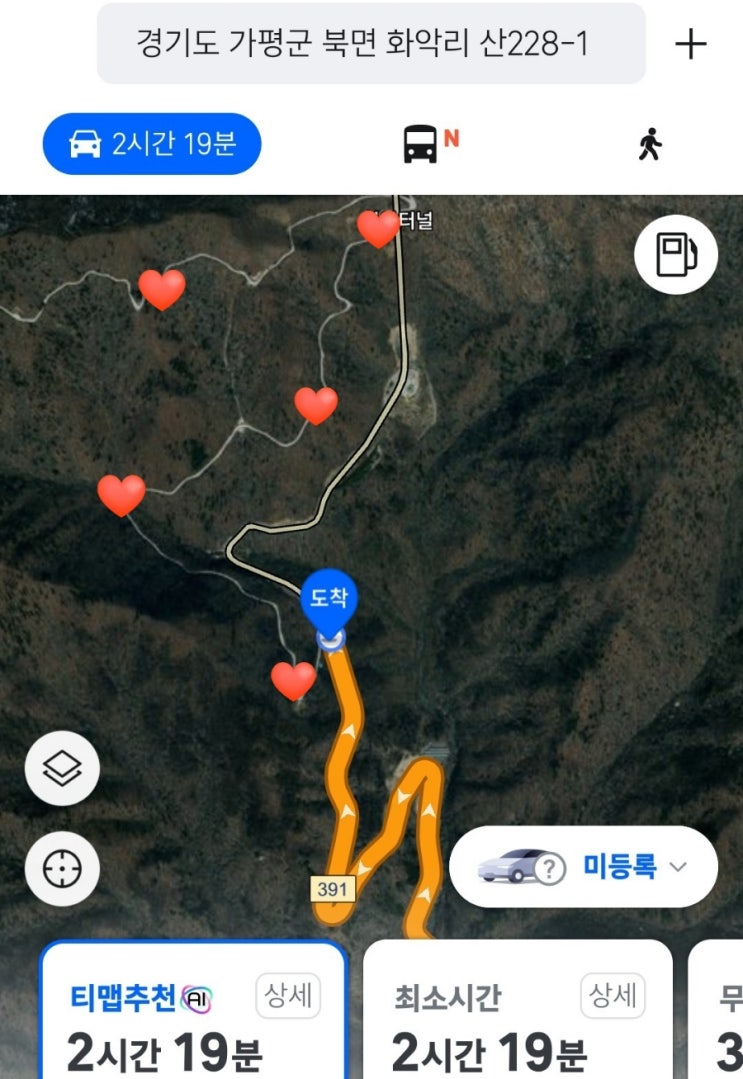Center map on current location
This screenshot has height=1079, width=743.
(62, 869)
